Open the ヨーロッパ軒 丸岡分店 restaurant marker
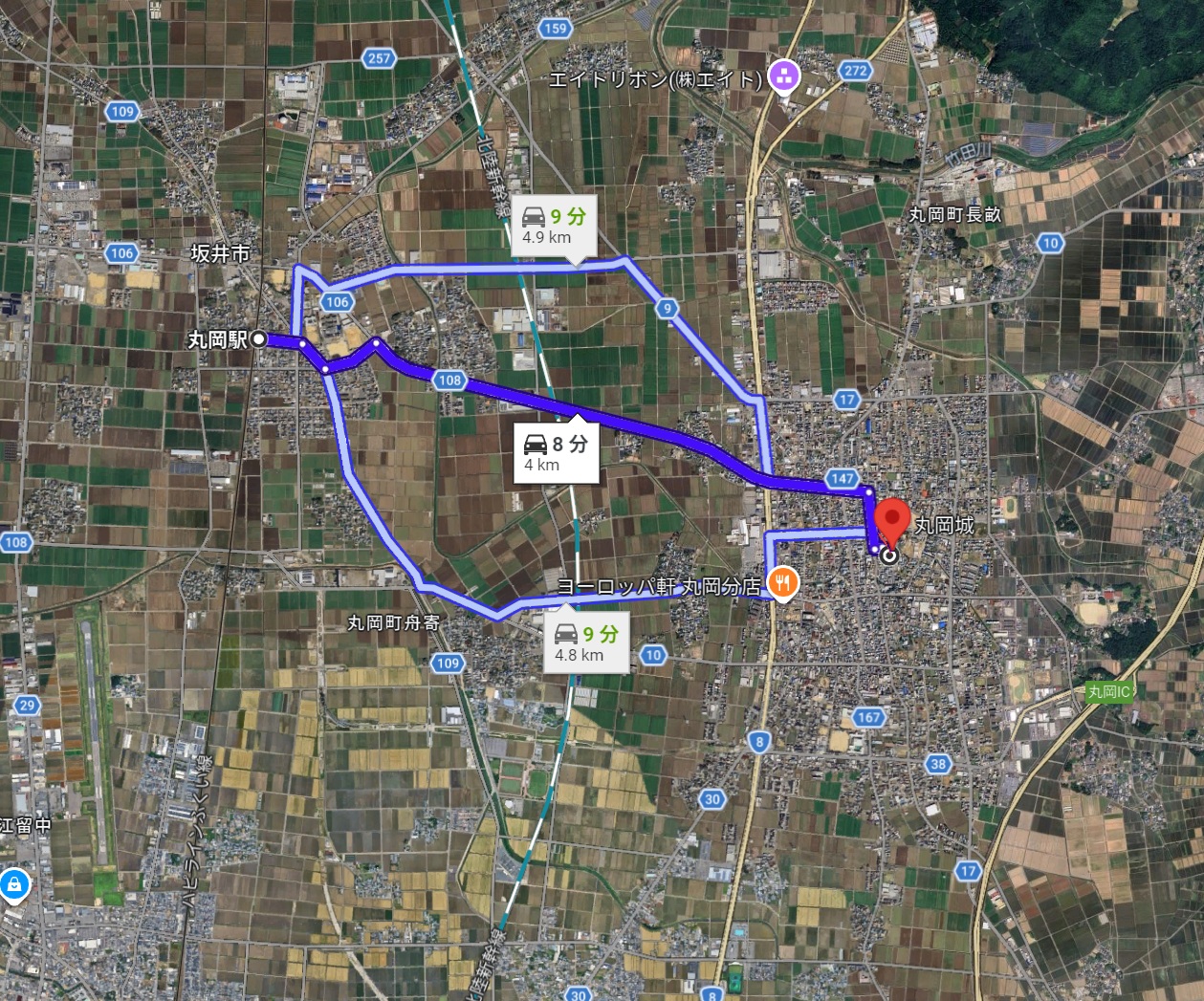Screen dimensions: 1204x1001 click(x=782, y=581)
